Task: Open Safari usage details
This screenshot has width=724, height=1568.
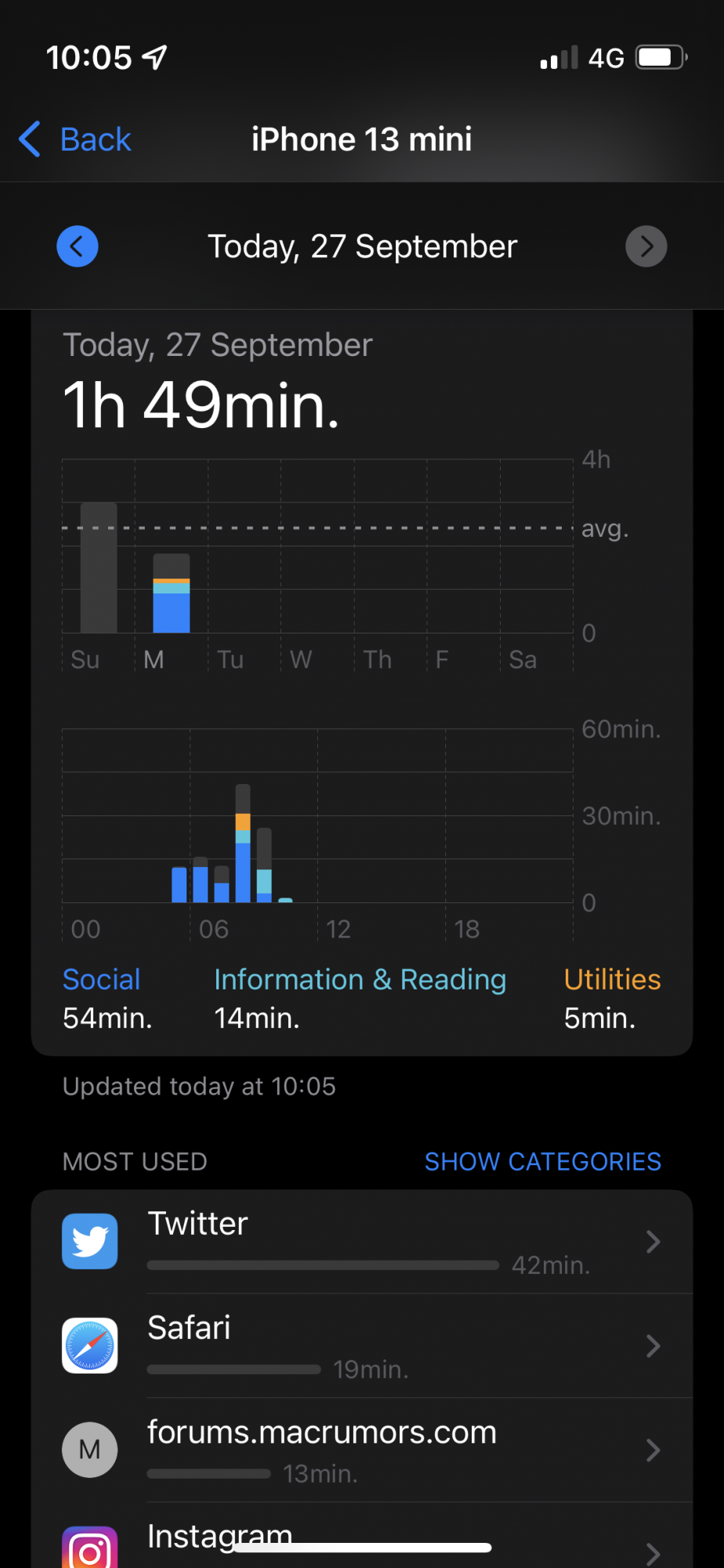Action: pyautogui.click(x=362, y=1345)
